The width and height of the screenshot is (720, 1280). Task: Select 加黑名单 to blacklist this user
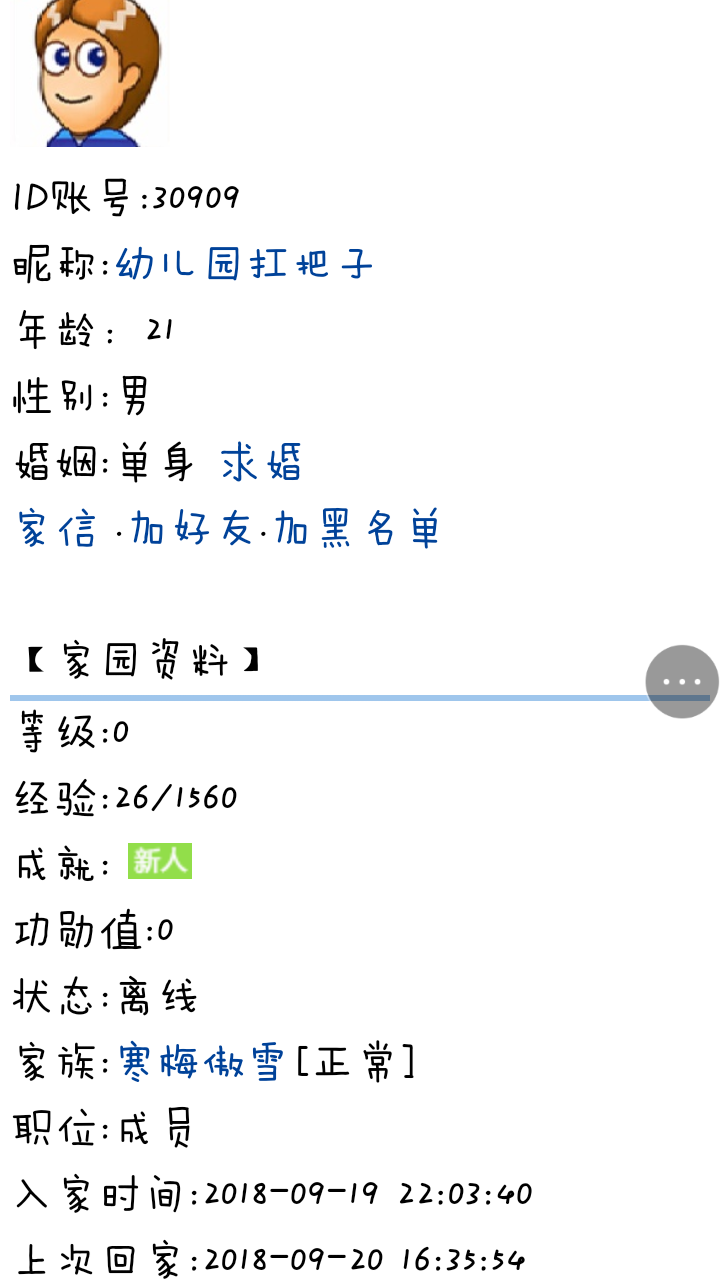(357, 529)
